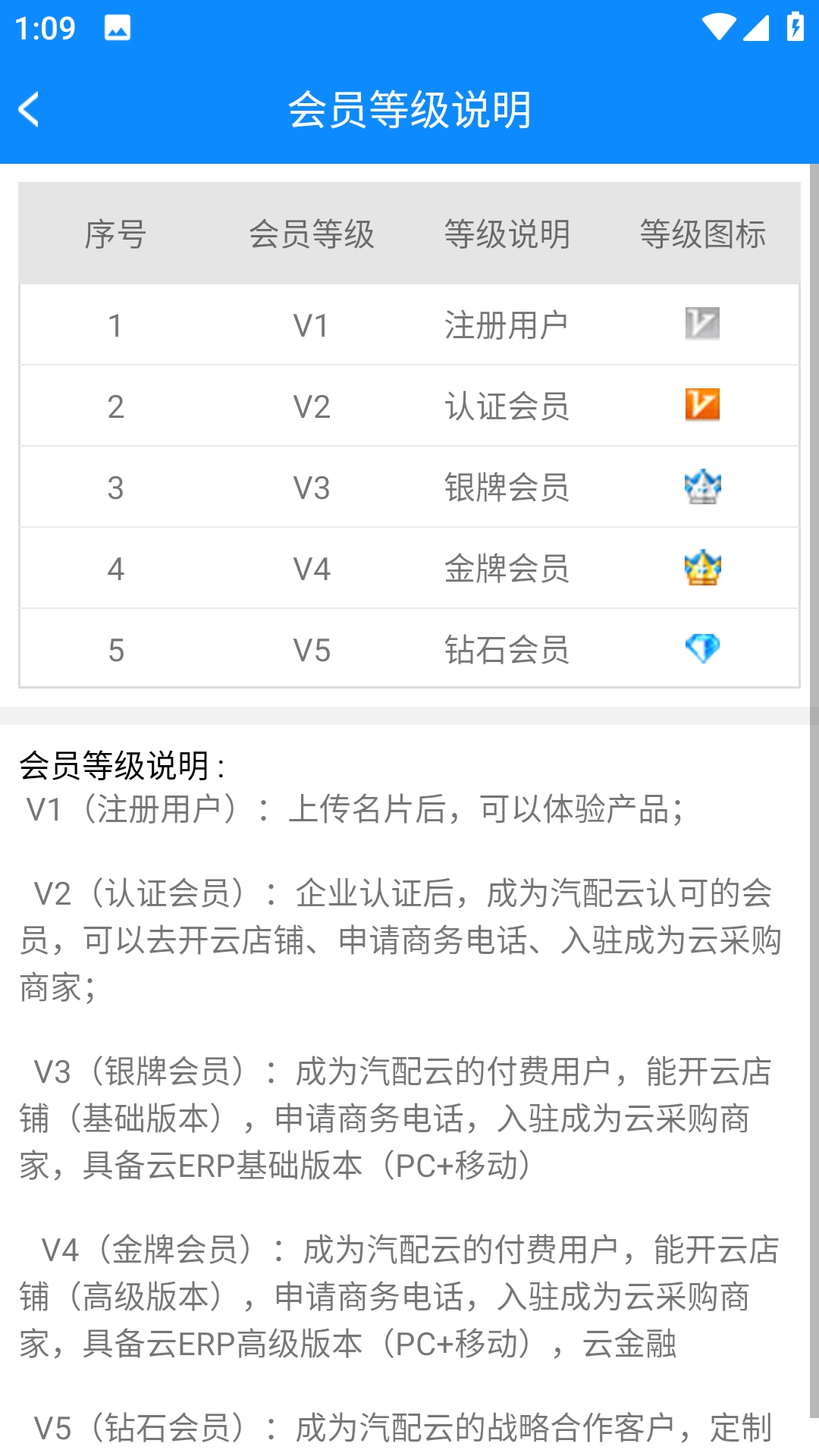Viewport: 819px width, 1456px height.
Task: Tap the 会员等级说明 title bar
Action: (x=409, y=108)
